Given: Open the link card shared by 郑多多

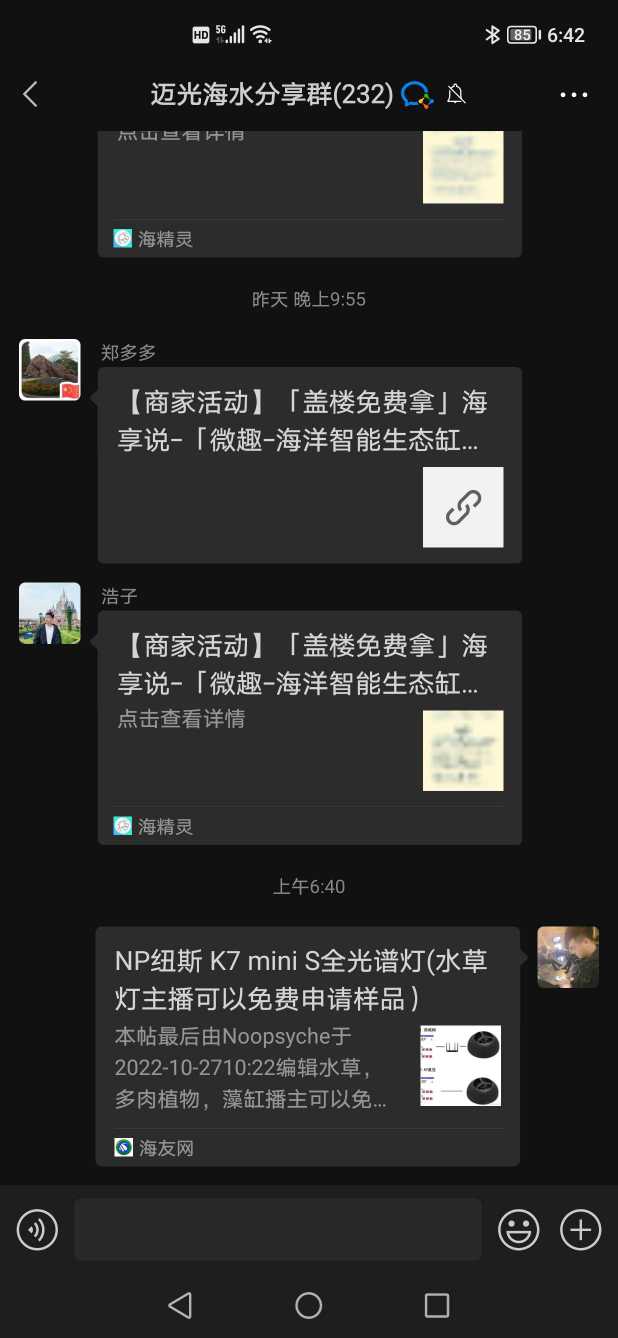Looking at the screenshot, I should point(309,465).
